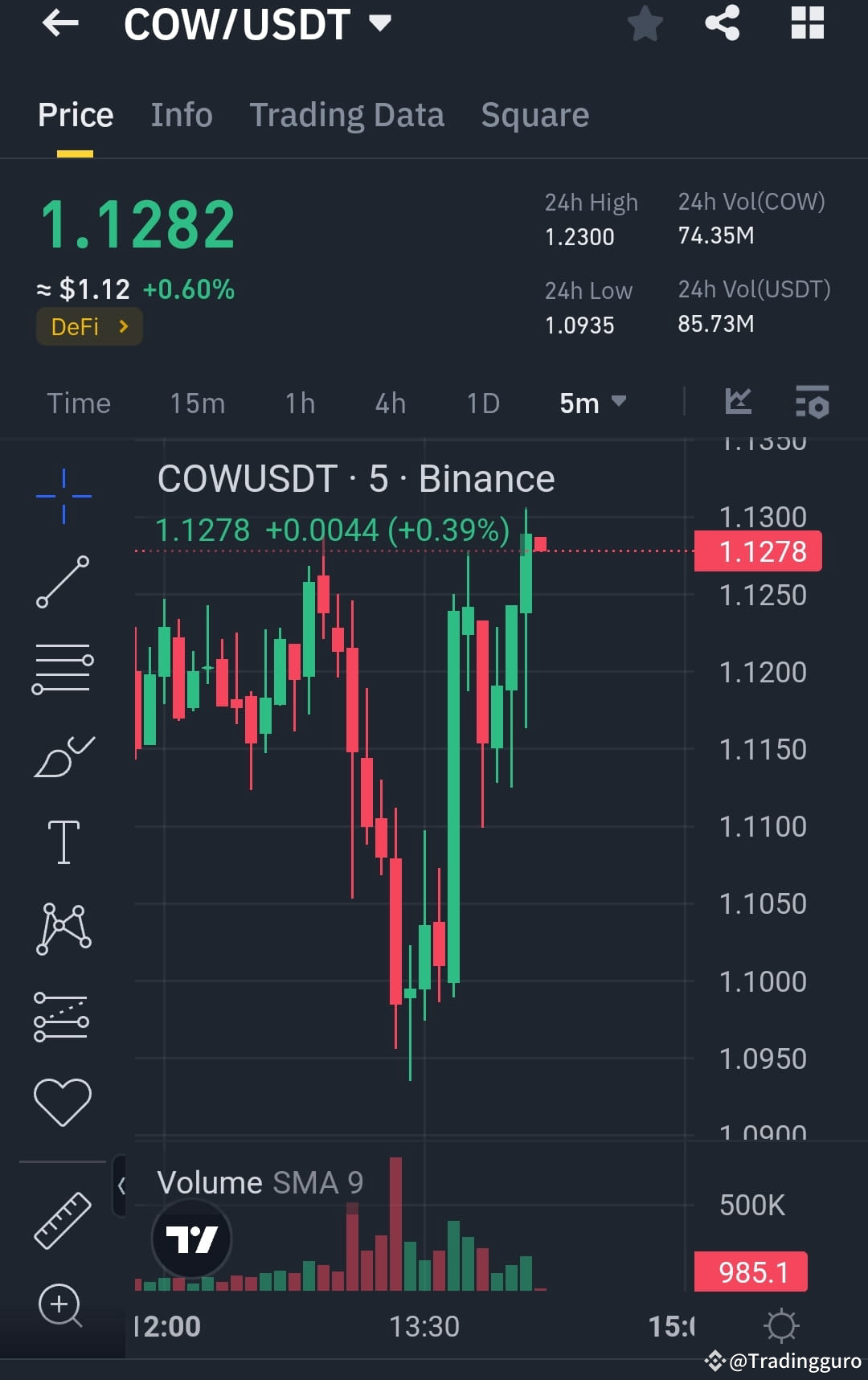The width and height of the screenshot is (868, 1380).
Task: Toggle the emoji/heart drawing tool
Action: click(x=63, y=1099)
